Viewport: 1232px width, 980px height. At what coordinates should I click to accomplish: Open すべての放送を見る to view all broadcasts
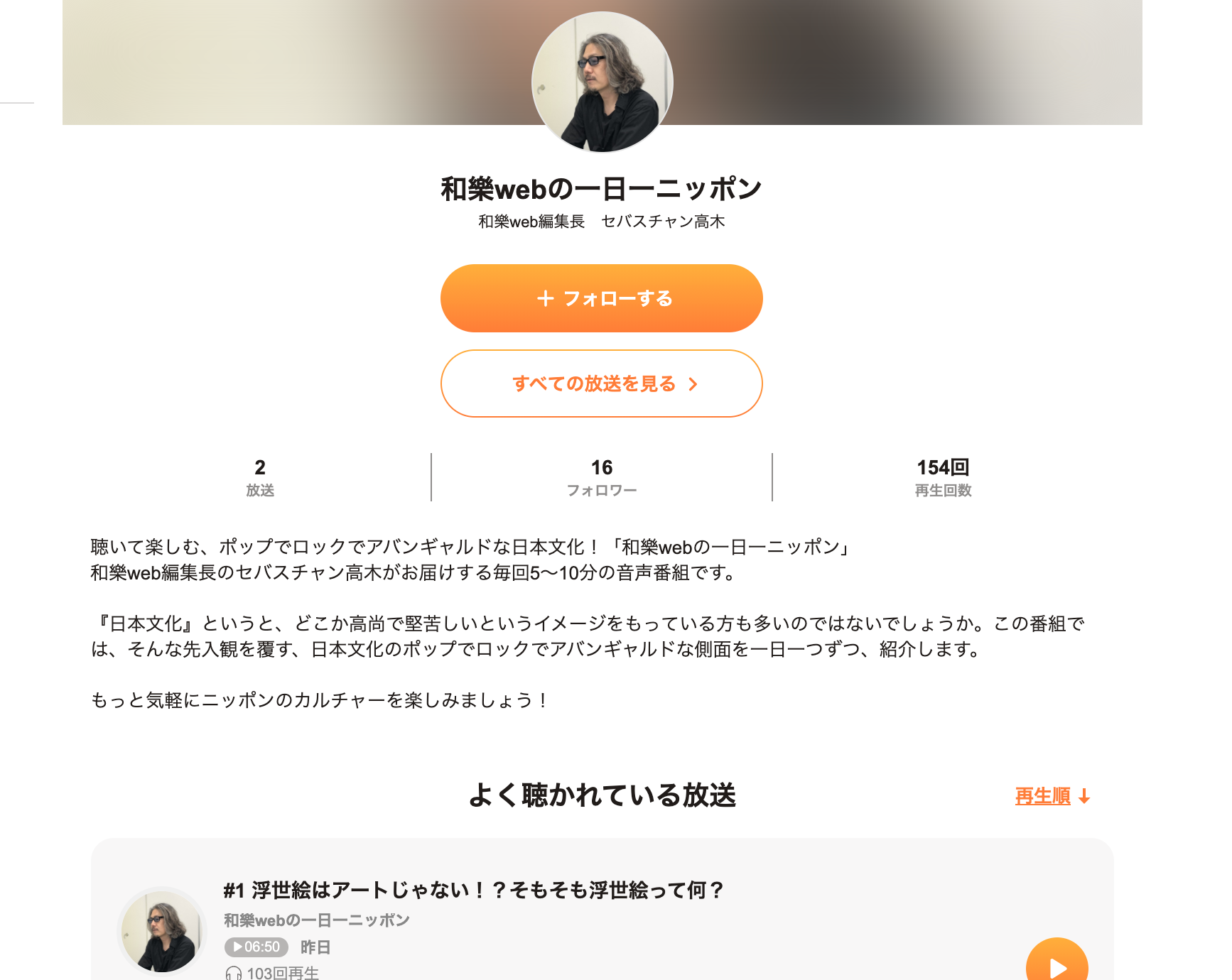(x=601, y=383)
